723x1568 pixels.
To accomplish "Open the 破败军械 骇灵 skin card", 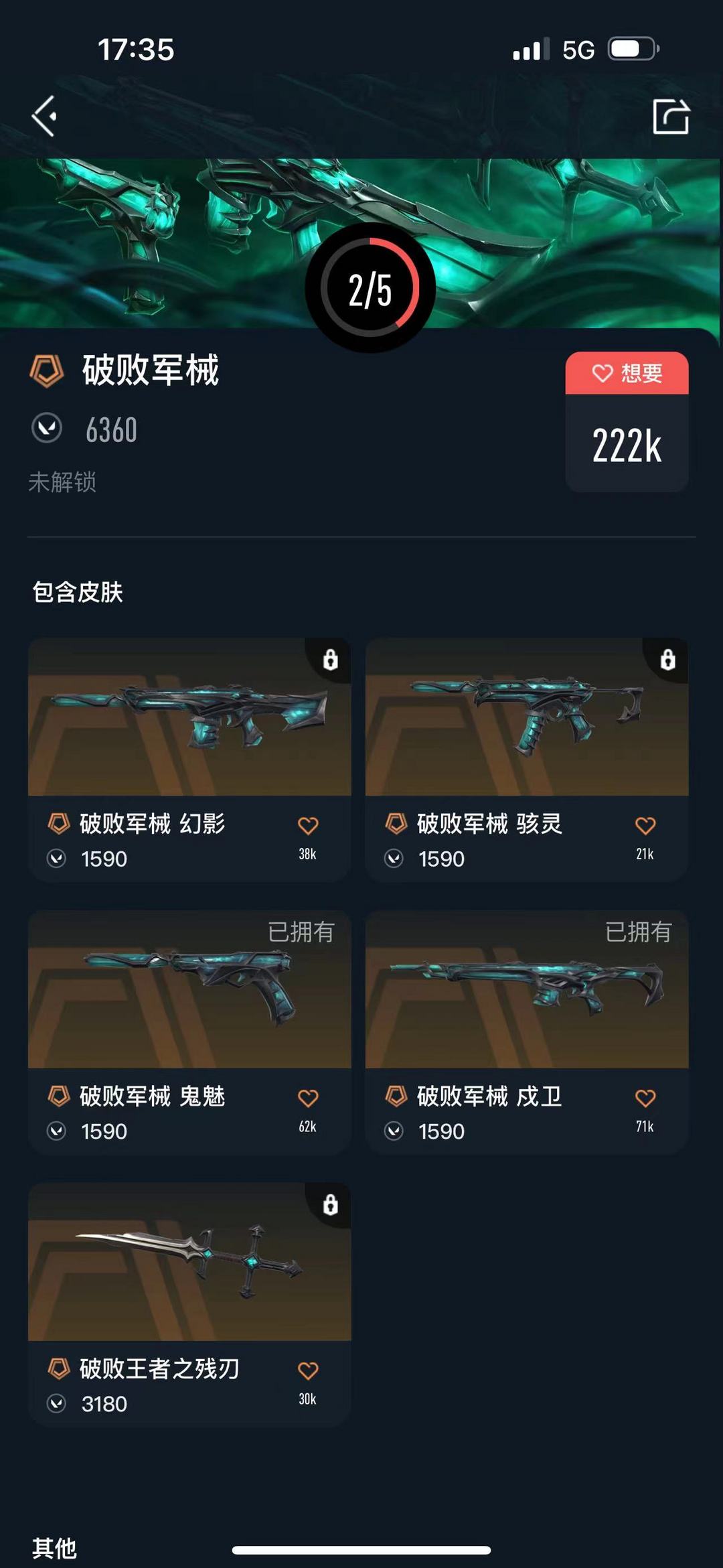I will [x=527, y=760].
